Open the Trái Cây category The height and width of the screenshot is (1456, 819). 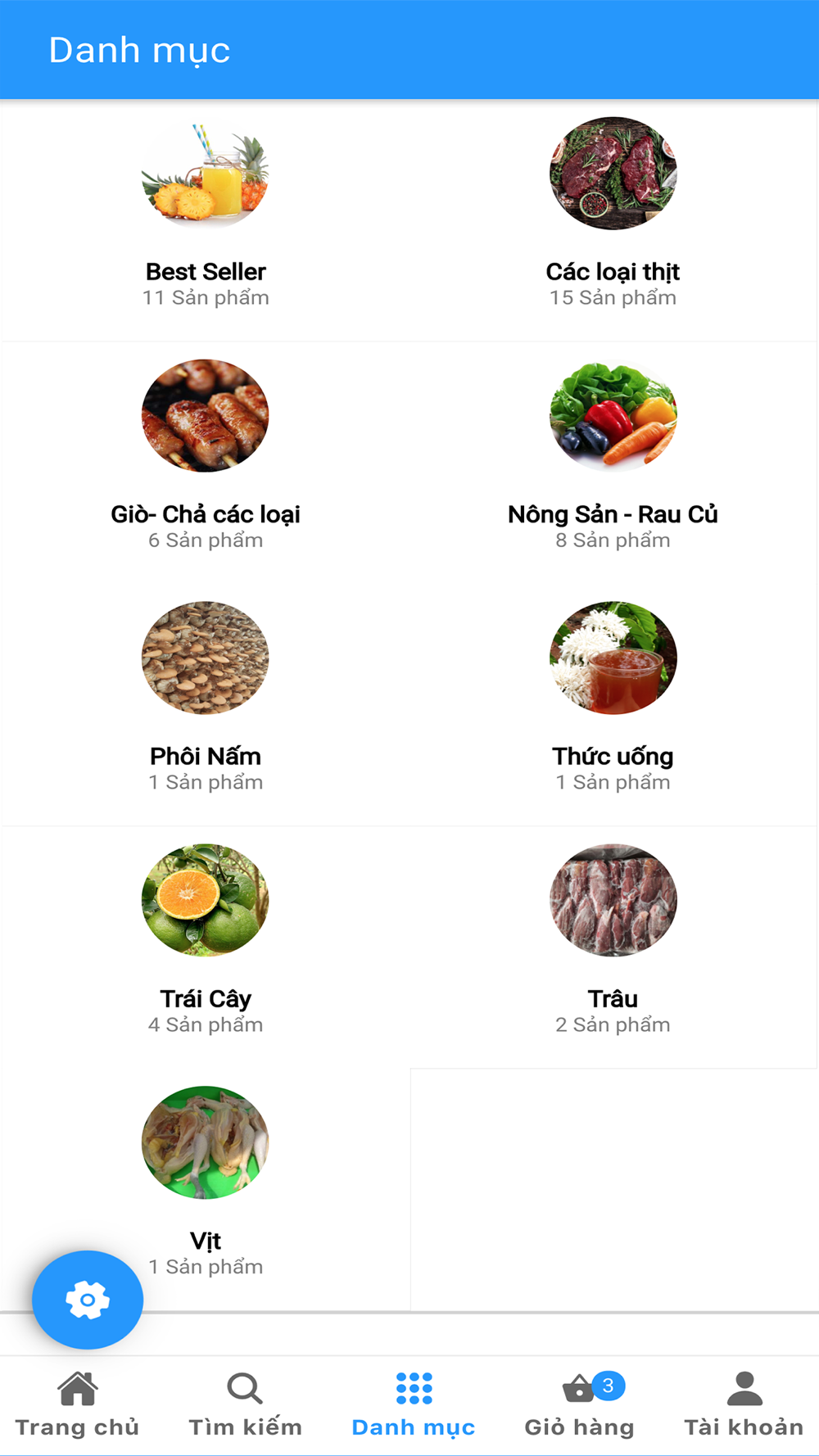pyautogui.click(x=206, y=947)
